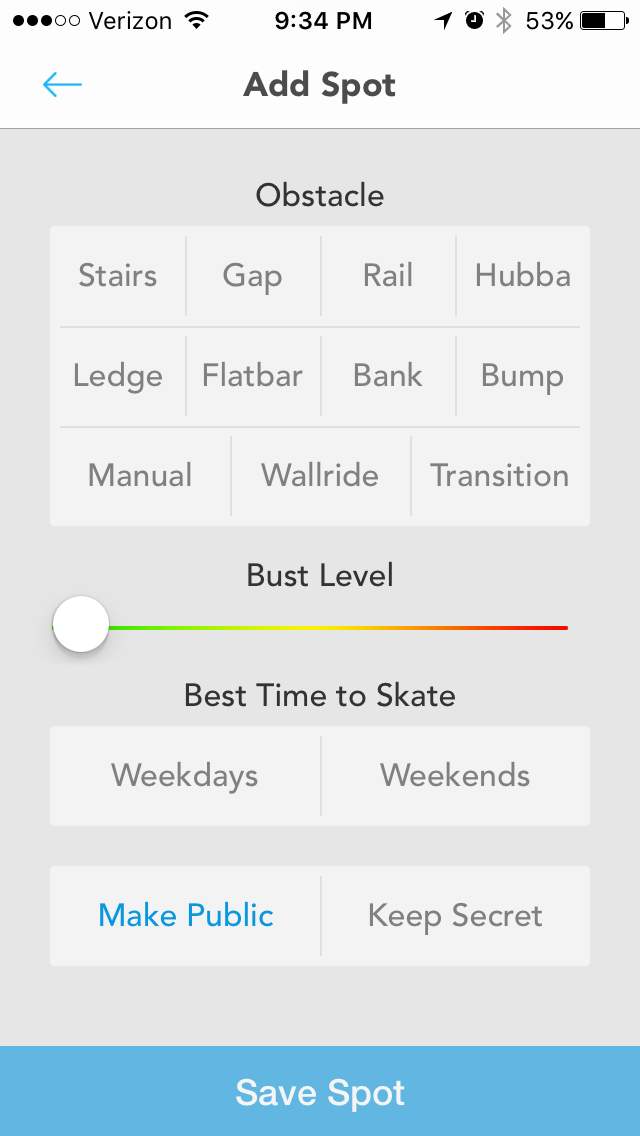Choose the Wallride obstacle
The height and width of the screenshot is (1136, 640).
coord(320,476)
